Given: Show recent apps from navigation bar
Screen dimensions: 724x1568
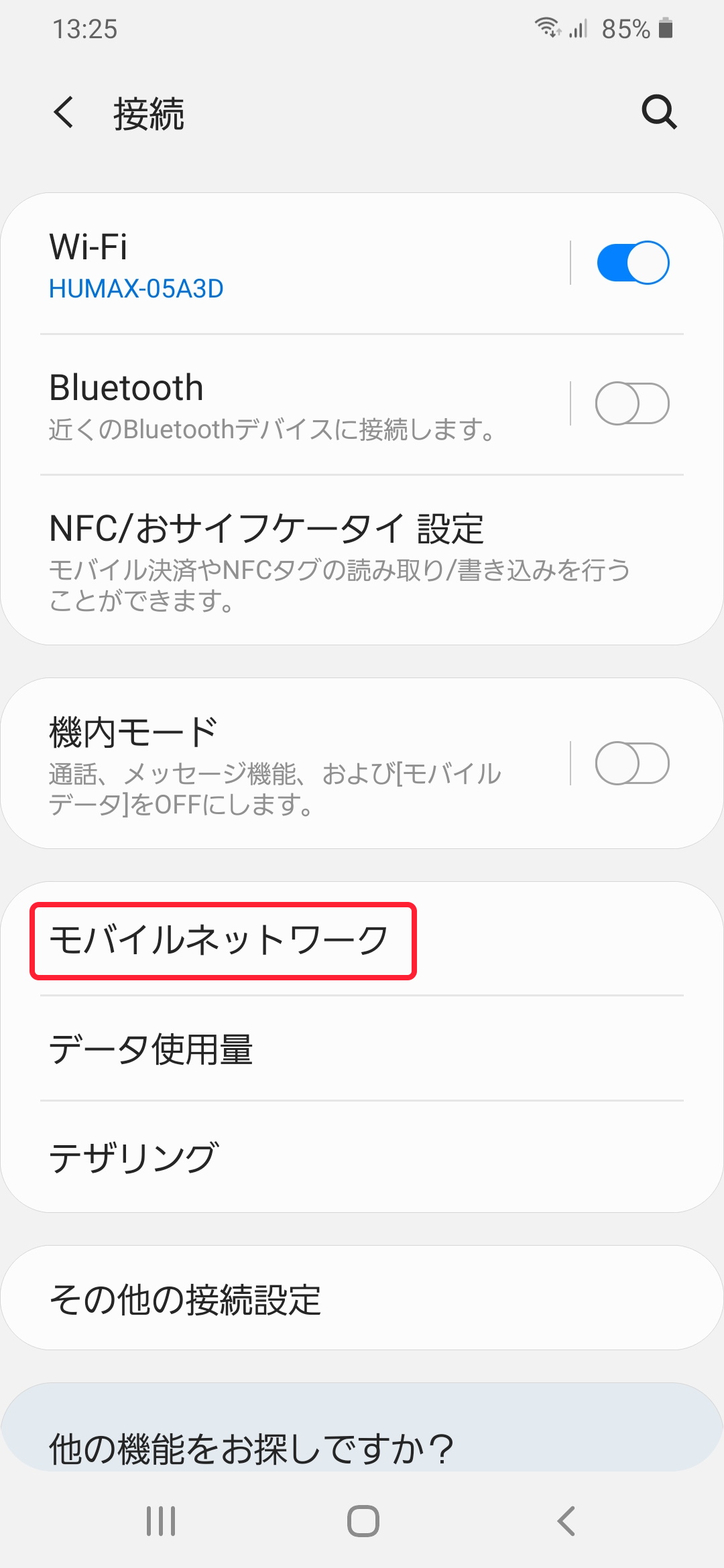Looking at the screenshot, I should click(161, 1521).
